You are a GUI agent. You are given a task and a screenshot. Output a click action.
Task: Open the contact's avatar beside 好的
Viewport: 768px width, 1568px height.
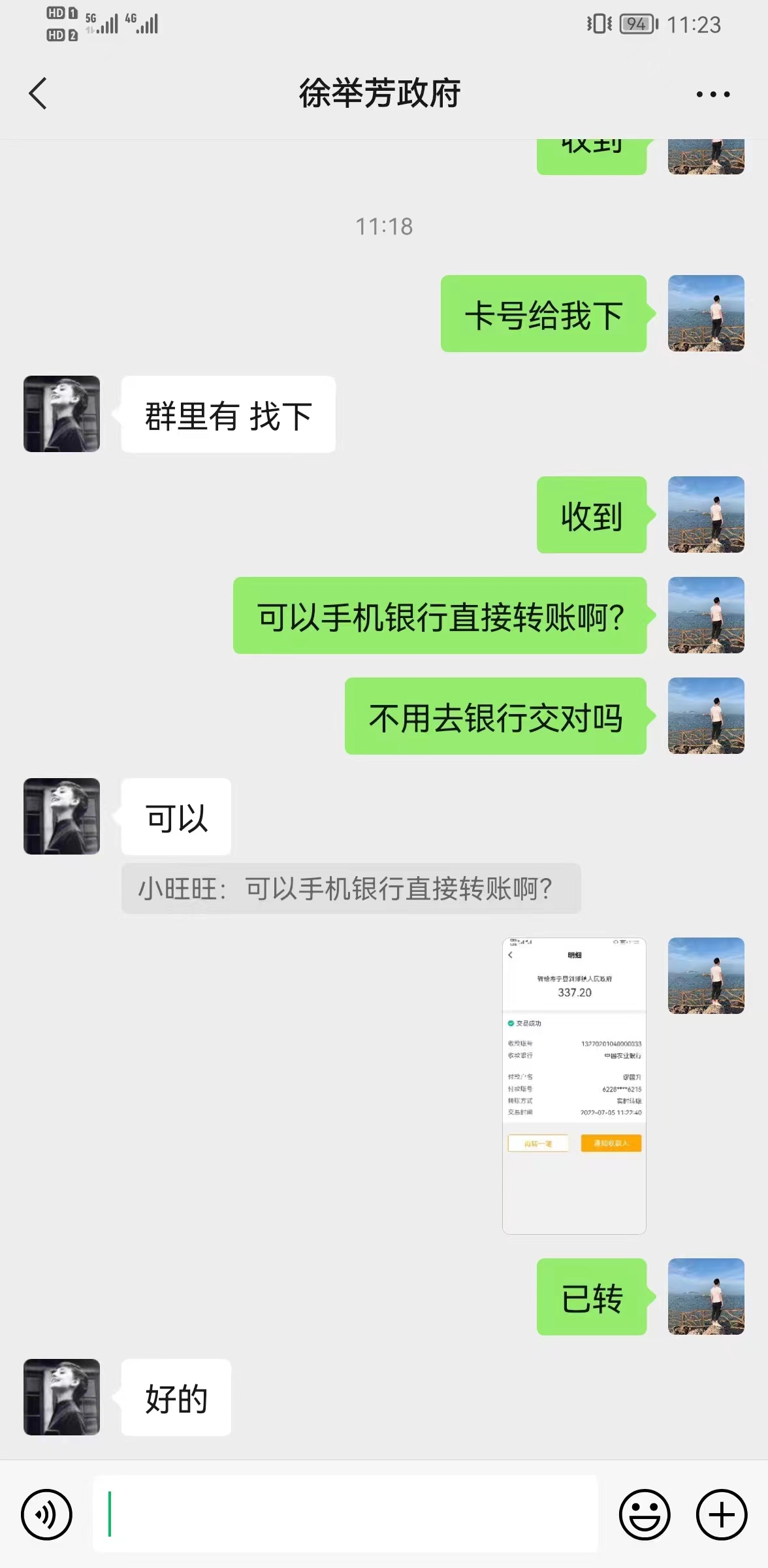(62, 1397)
